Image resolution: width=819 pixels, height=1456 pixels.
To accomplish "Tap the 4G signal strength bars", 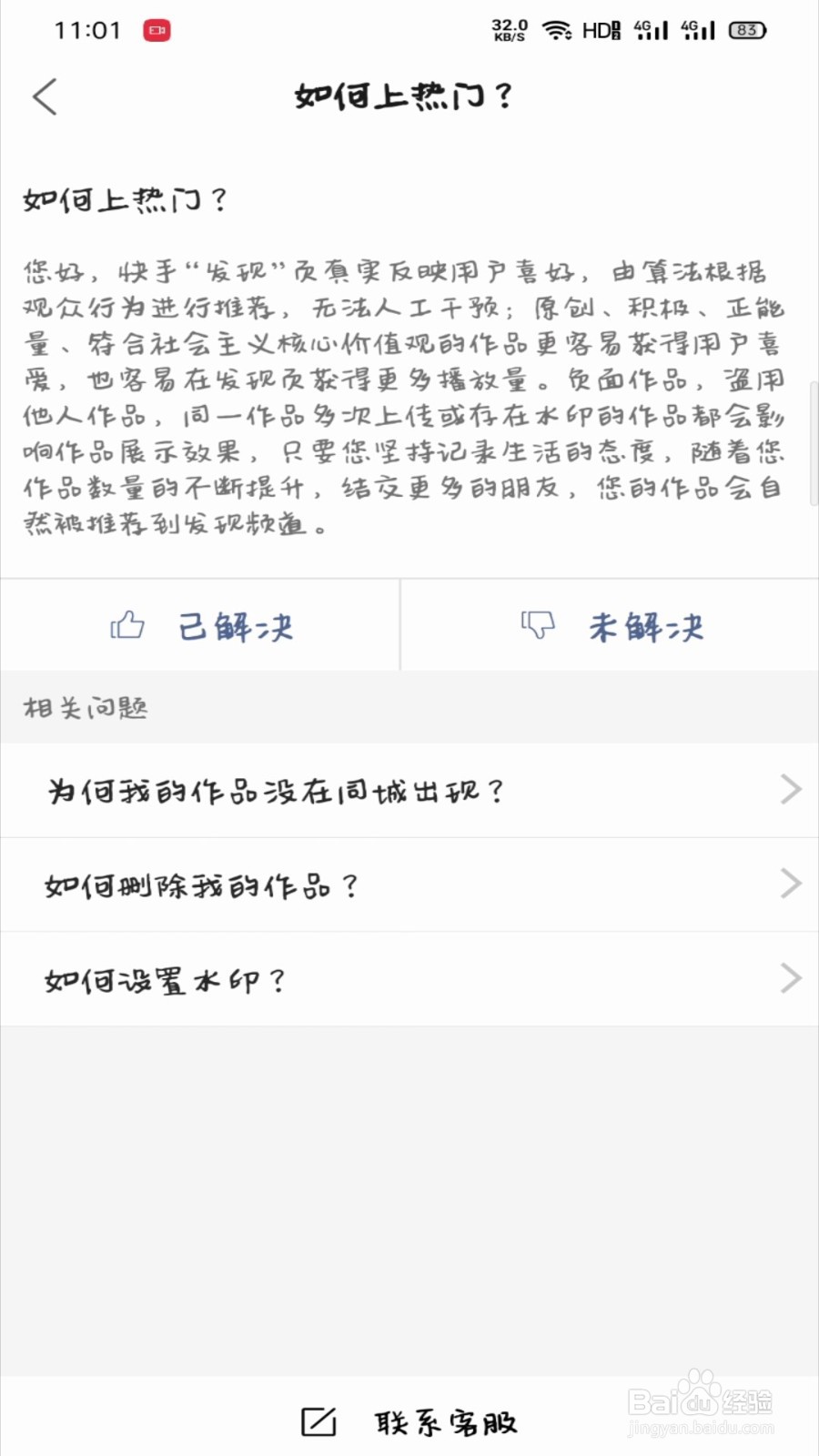I will coord(651,30).
